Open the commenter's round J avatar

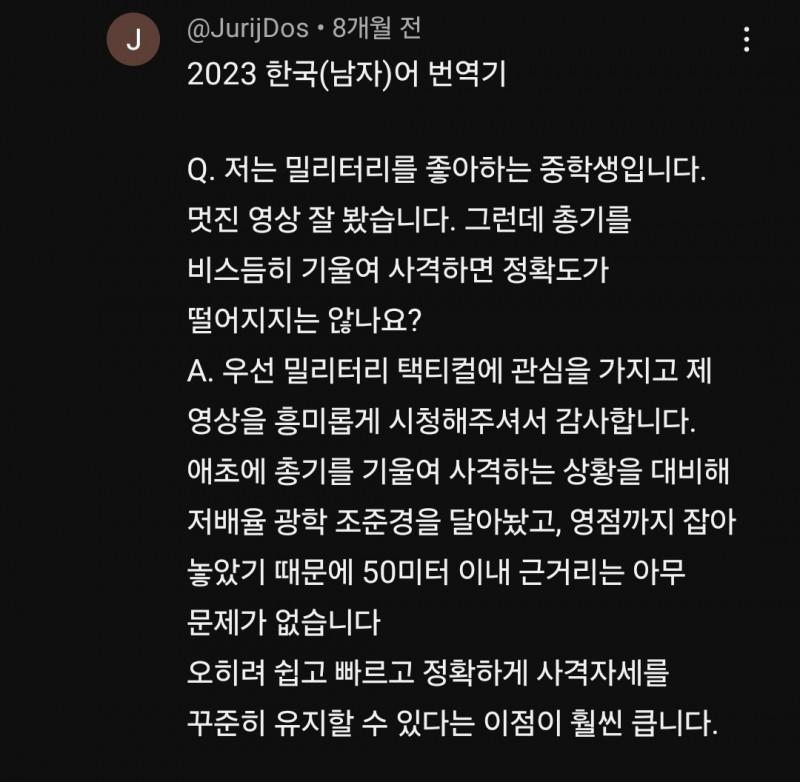click(133, 41)
